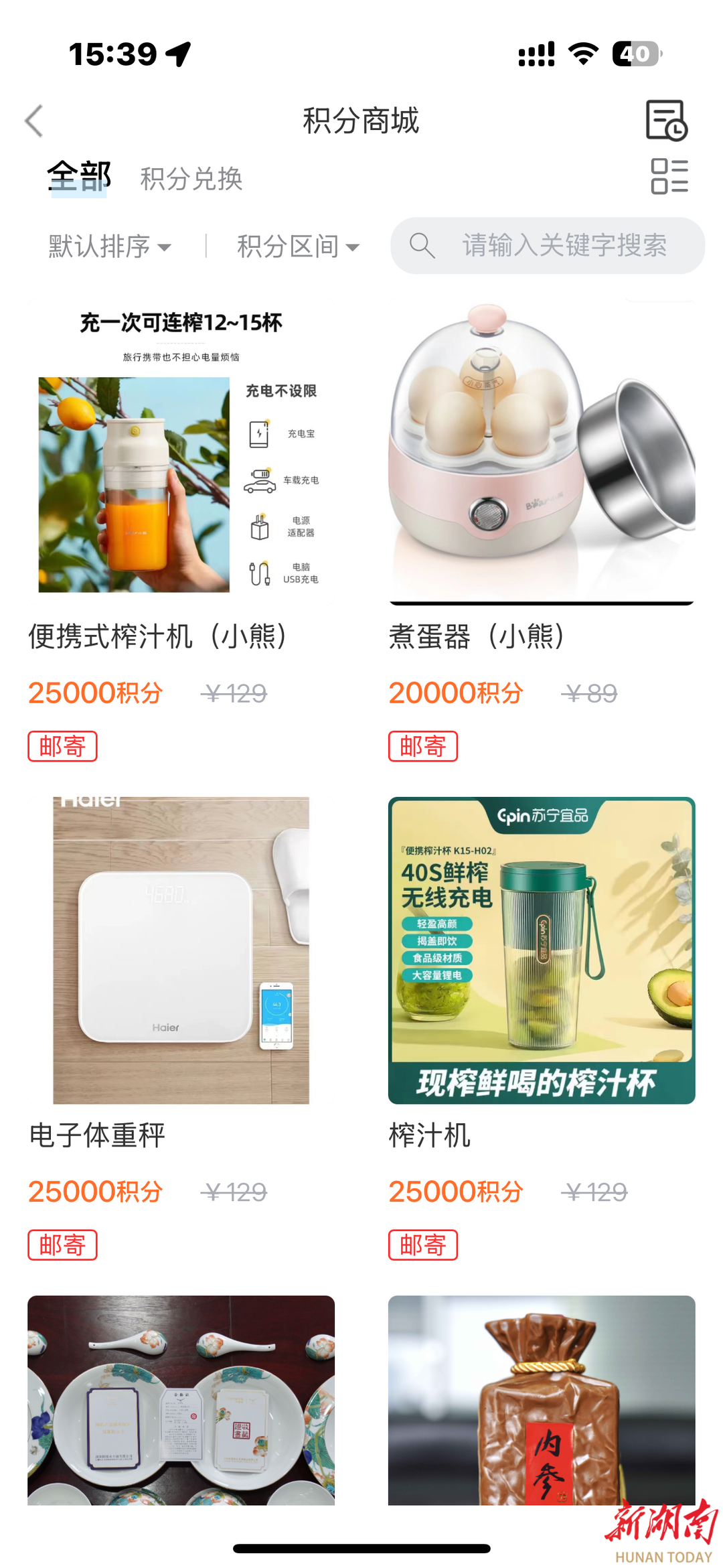Go back from 积分商城 page
Viewport: 723px width, 1568px height.
(x=34, y=121)
